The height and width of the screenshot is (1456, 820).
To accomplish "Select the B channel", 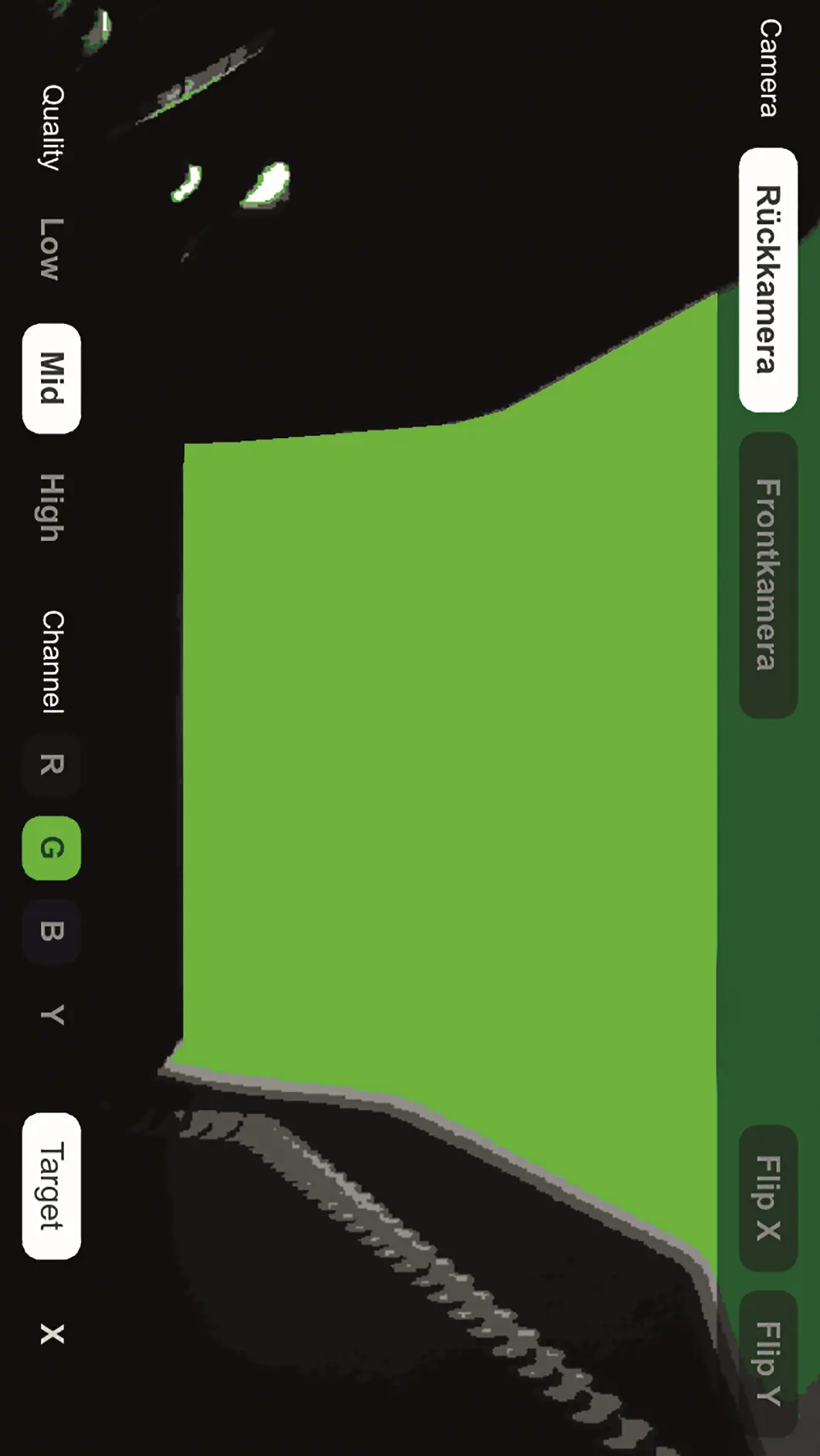I will pos(51,931).
